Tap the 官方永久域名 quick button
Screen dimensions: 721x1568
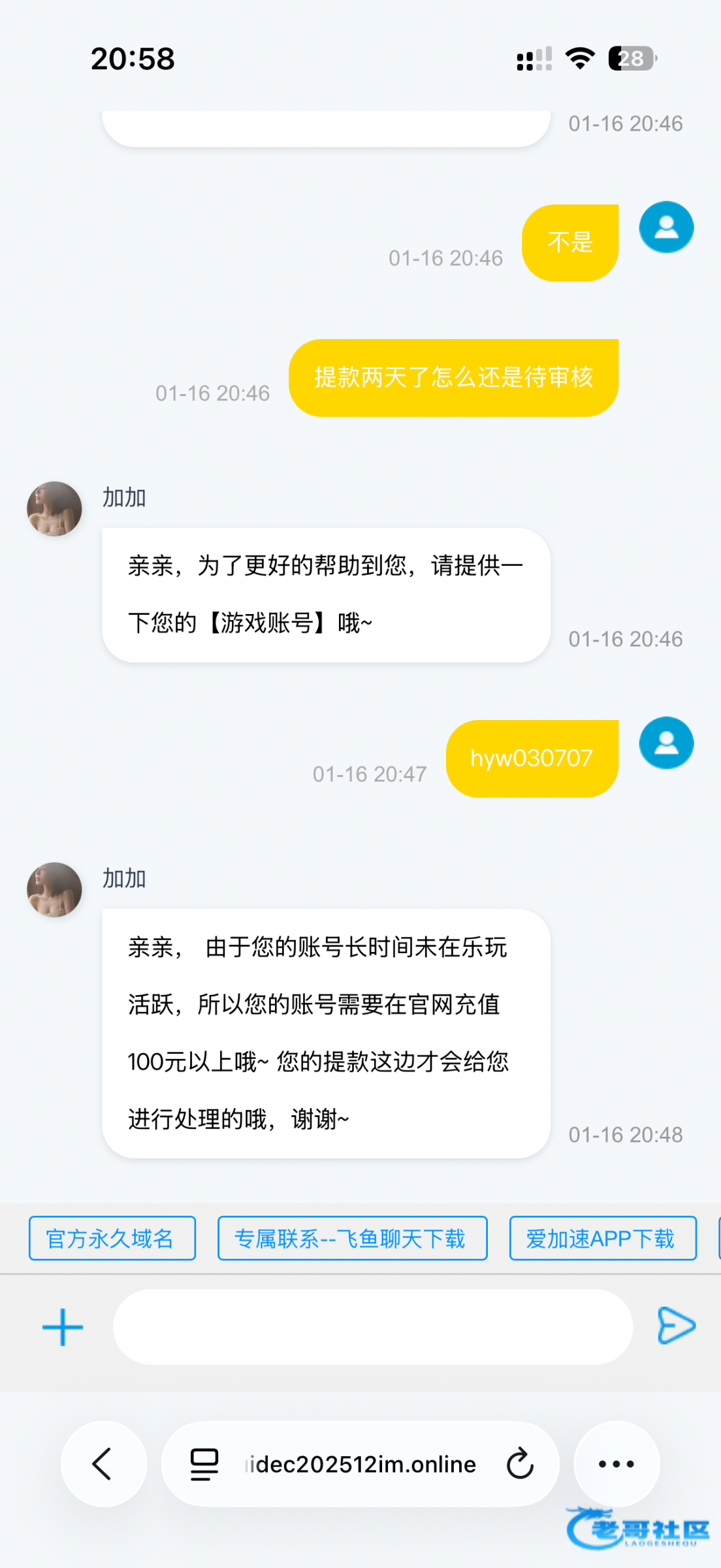click(112, 1237)
